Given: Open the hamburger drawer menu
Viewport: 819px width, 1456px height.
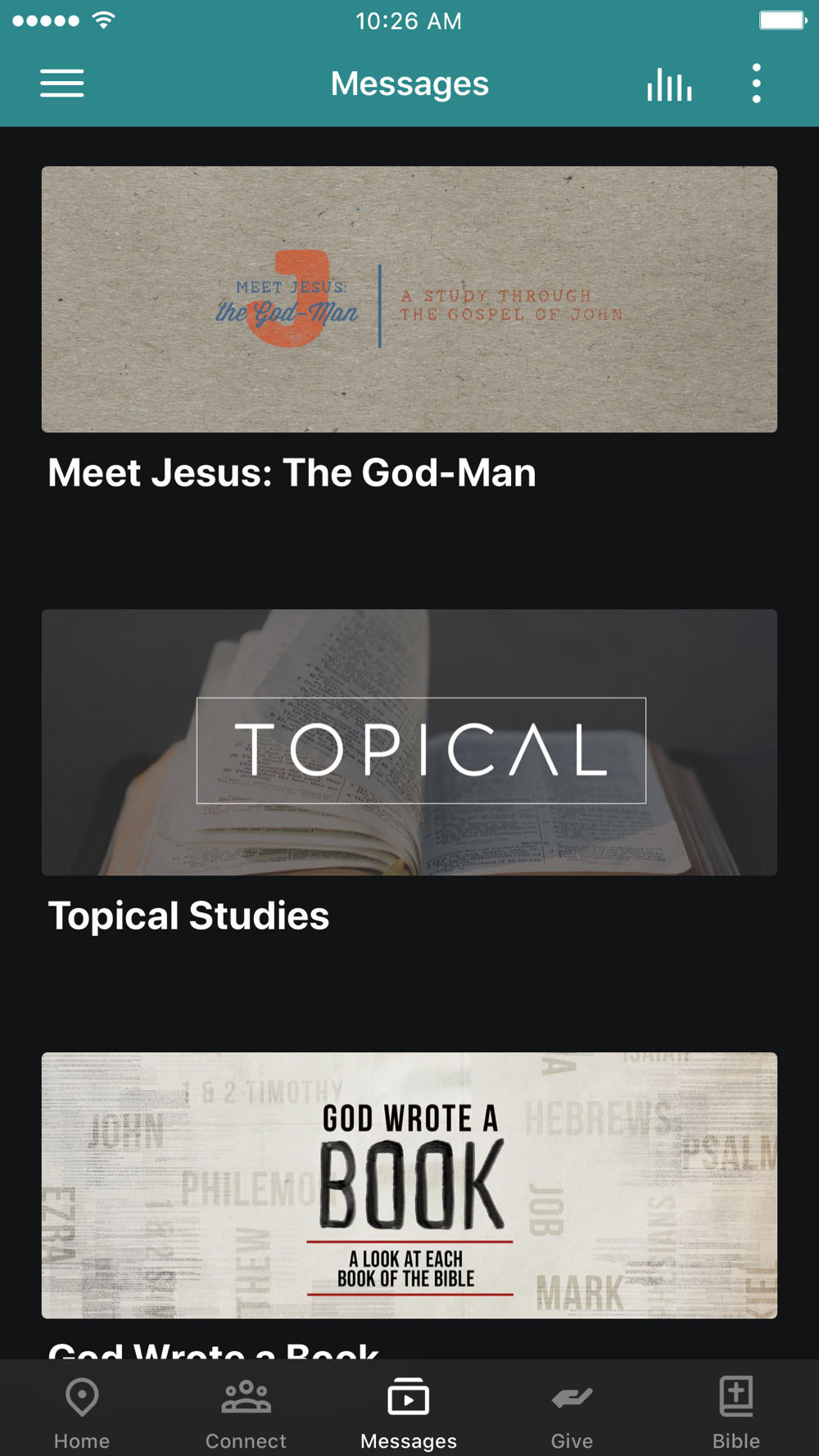Looking at the screenshot, I should coord(62,84).
